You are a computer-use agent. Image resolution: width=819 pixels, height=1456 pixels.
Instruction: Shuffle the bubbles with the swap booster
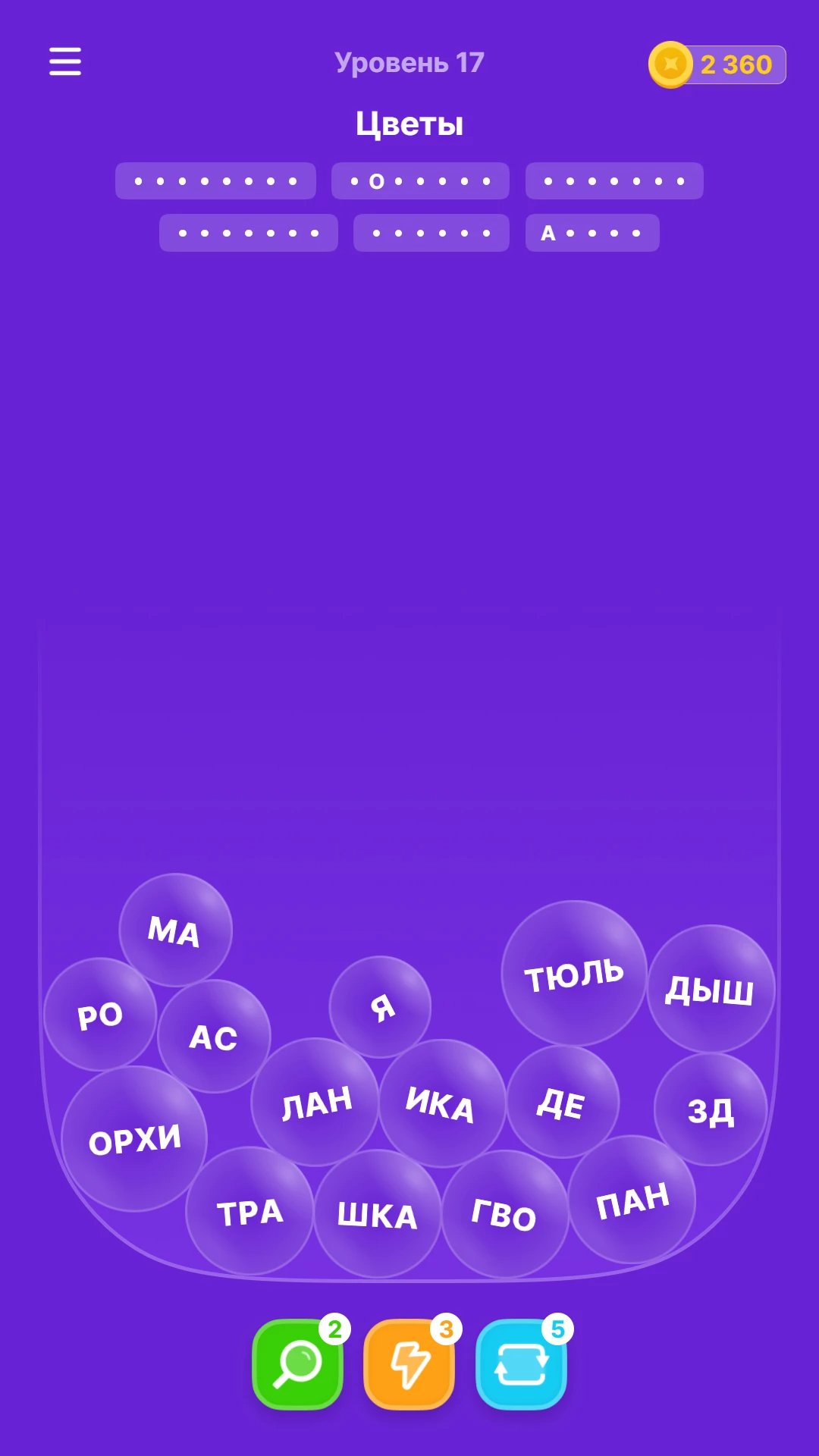coord(521,1363)
